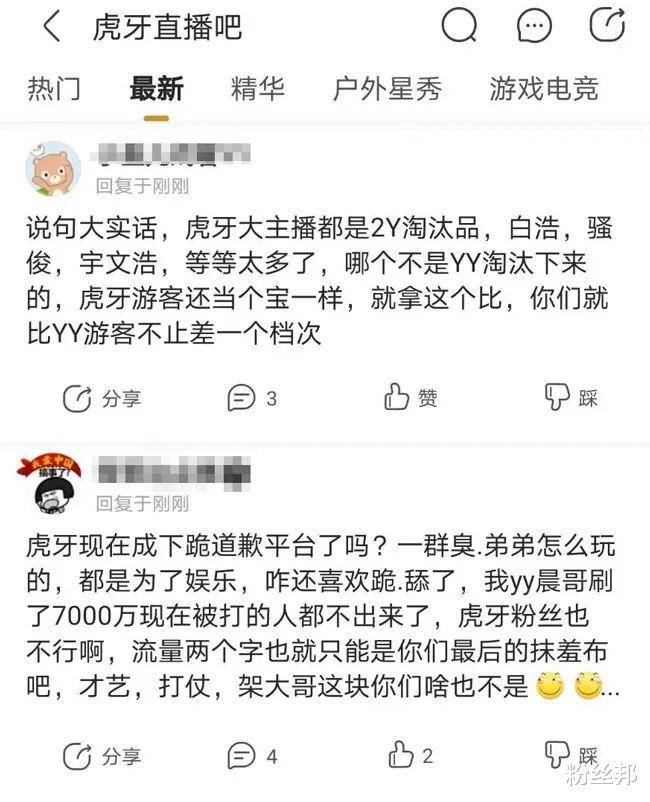Share the post about 下跪道歉平台
The width and height of the screenshot is (650, 802).
click(x=102, y=755)
